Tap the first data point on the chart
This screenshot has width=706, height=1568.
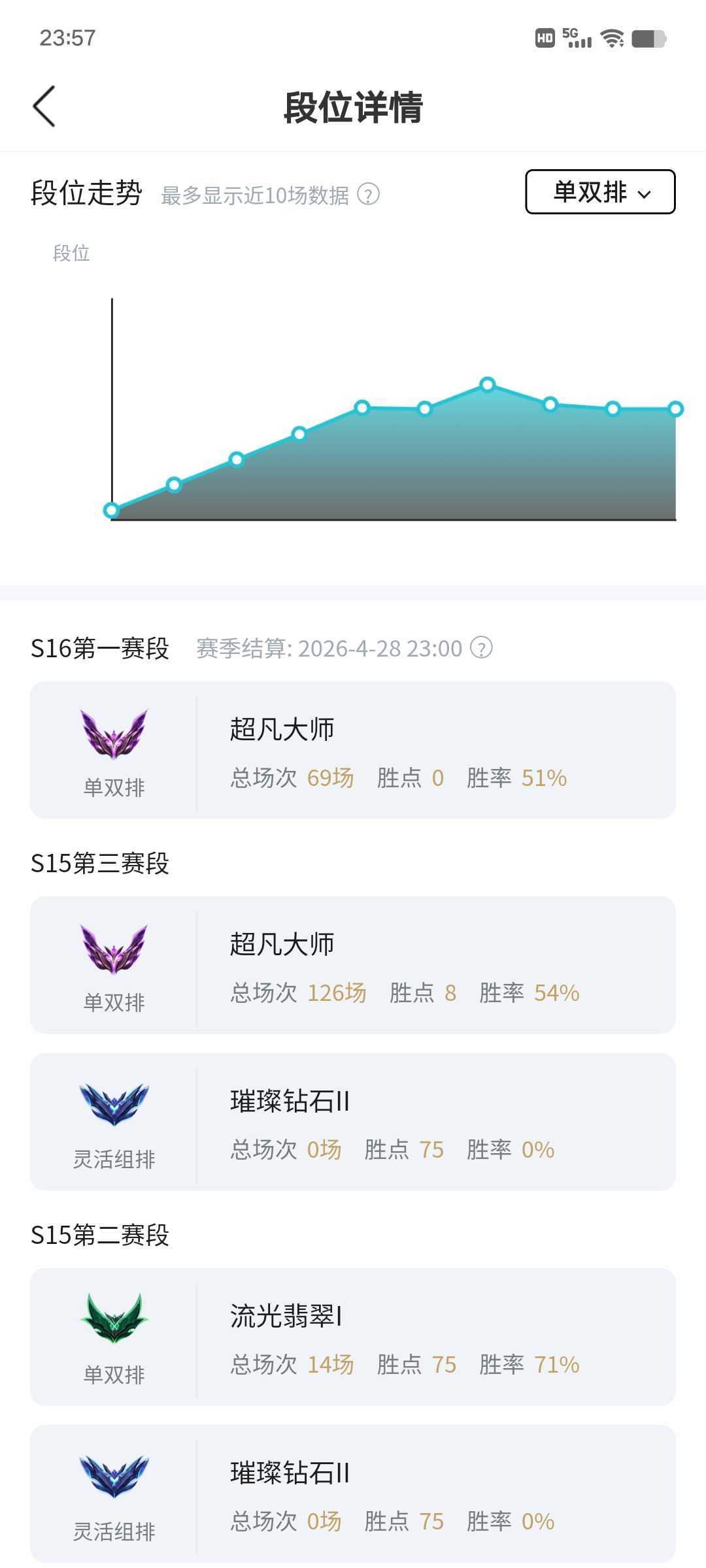click(x=111, y=510)
